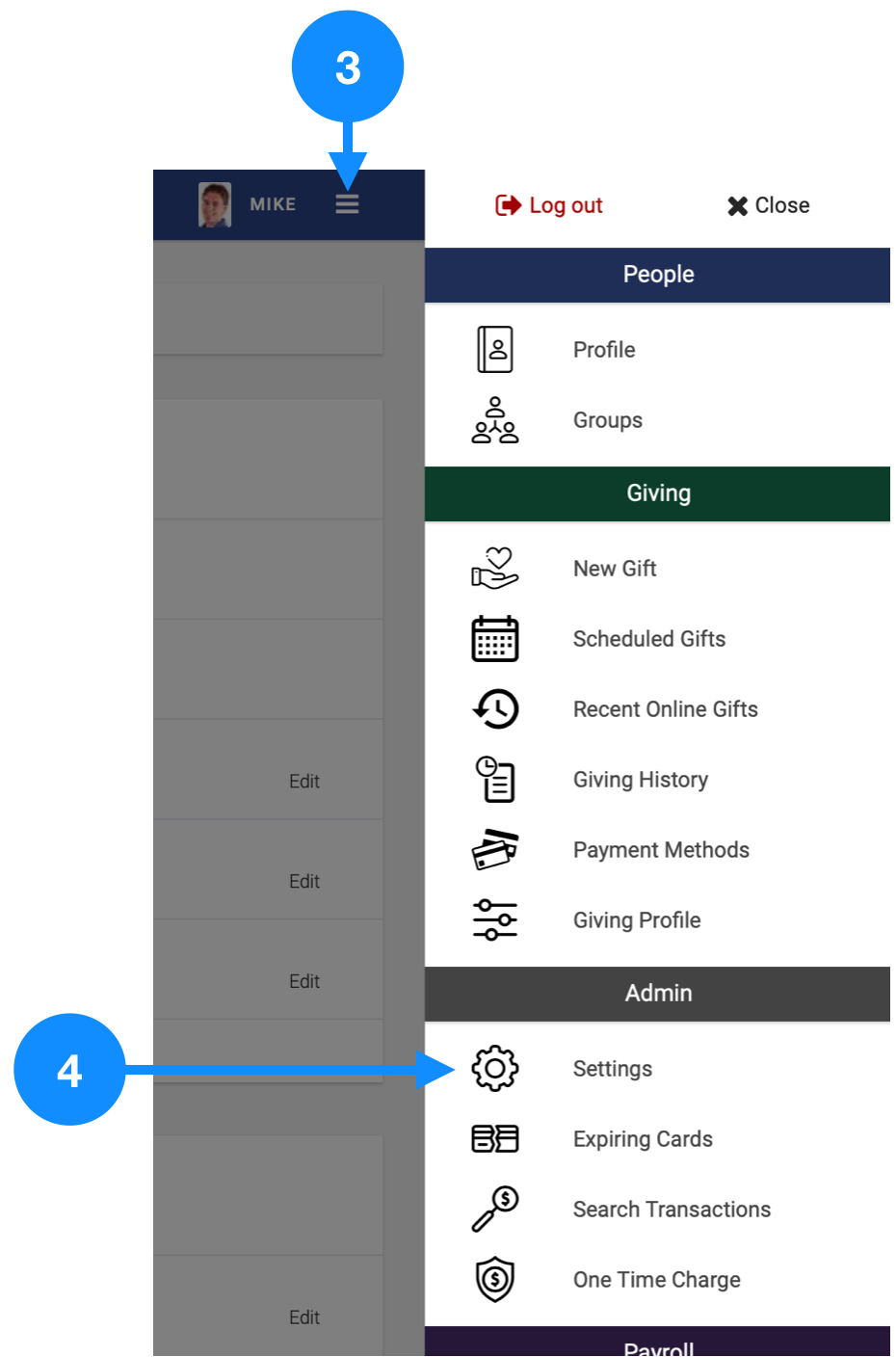Open Recent Online Gifts
The height and width of the screenshot is (1357, 896).
click(665, 709)
